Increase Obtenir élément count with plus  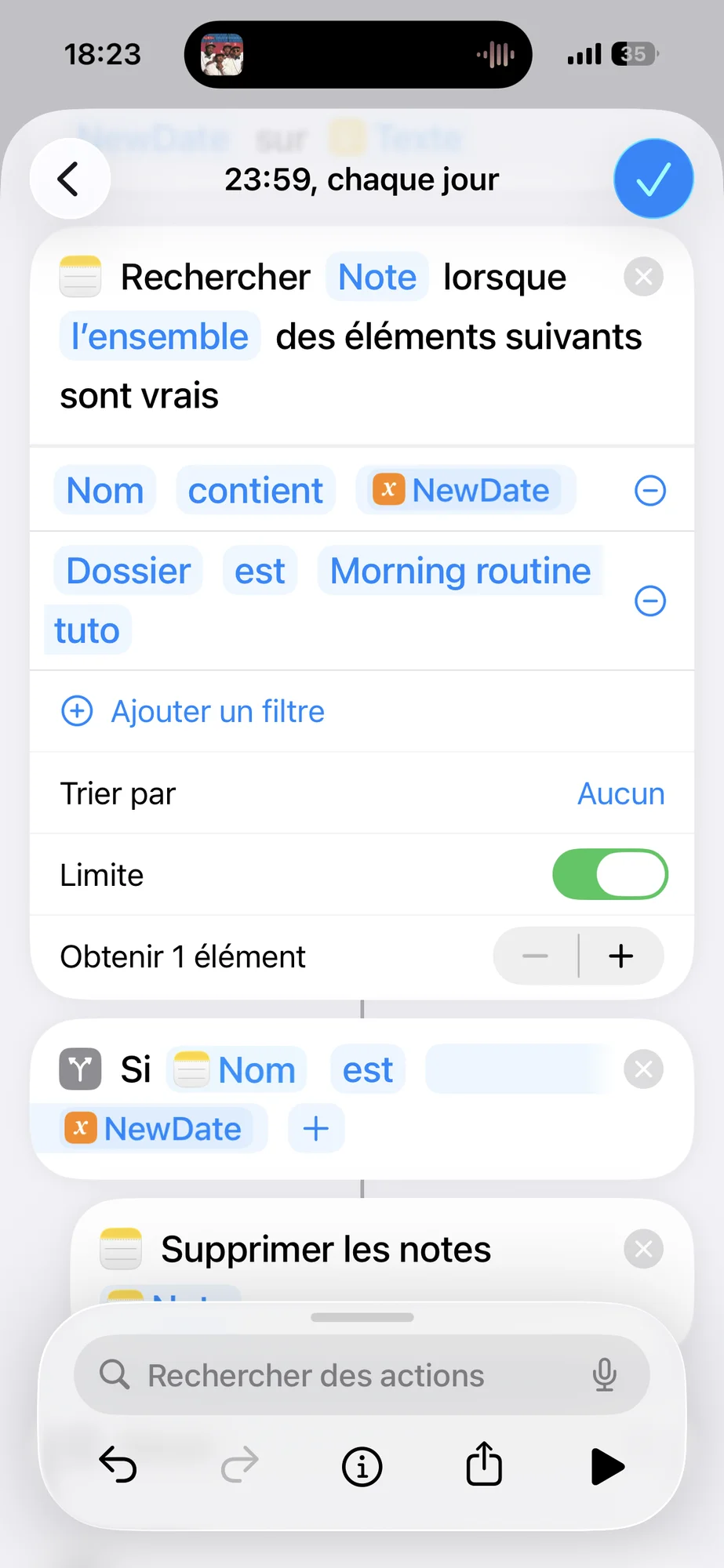(x=620, y=956)
